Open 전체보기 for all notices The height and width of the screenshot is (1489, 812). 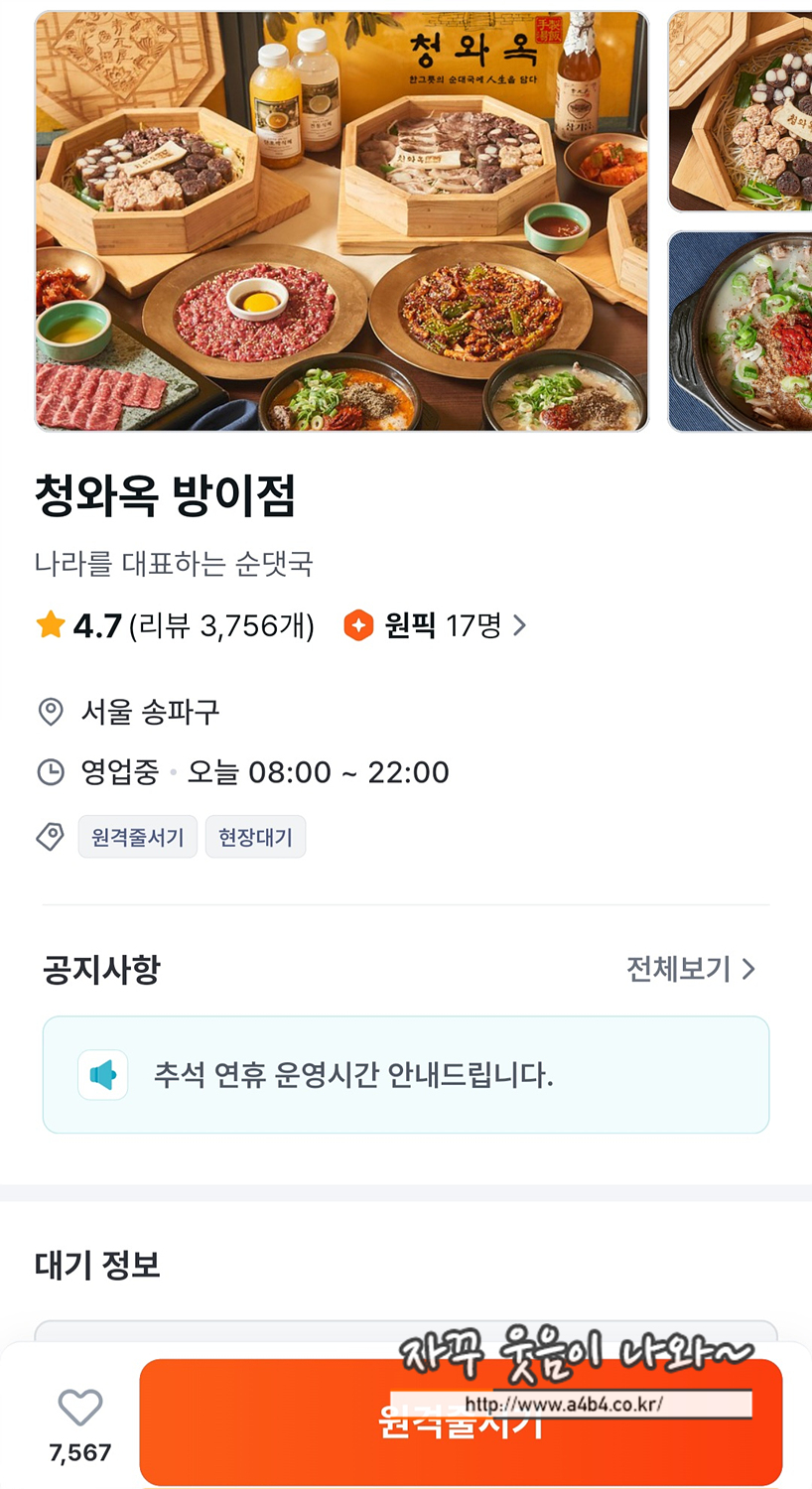pyautogui.click(x=690, y=969)
